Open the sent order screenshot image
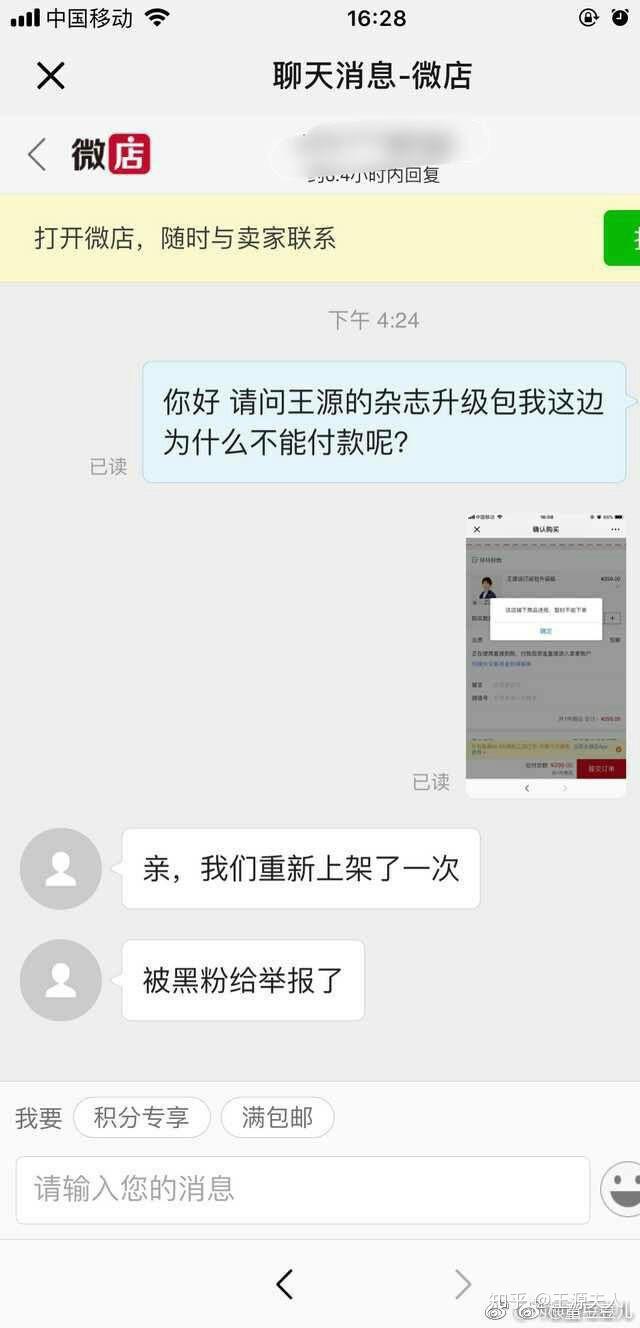 point(546,655)
